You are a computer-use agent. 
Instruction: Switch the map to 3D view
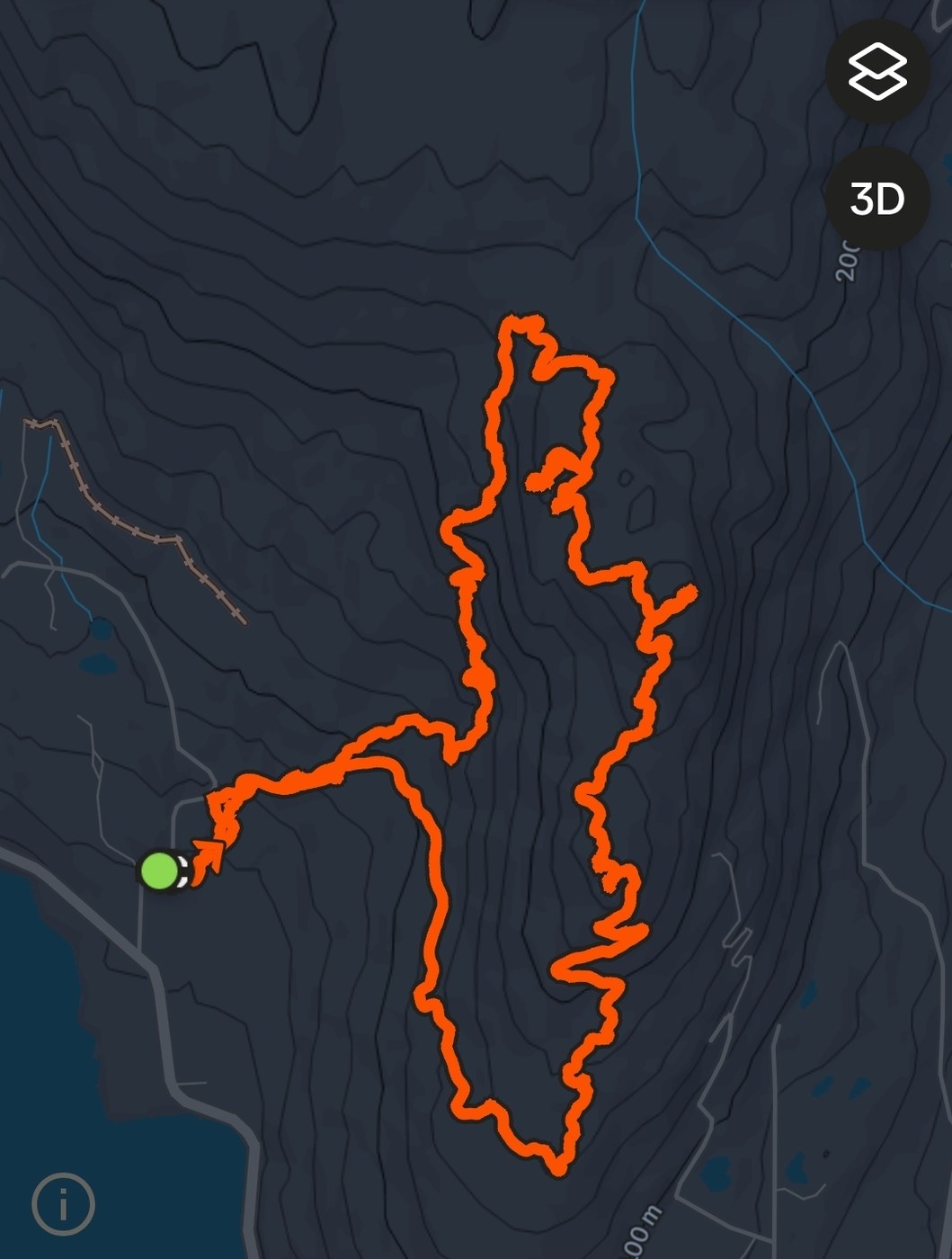pyautogui.click(x=876, y=199)
